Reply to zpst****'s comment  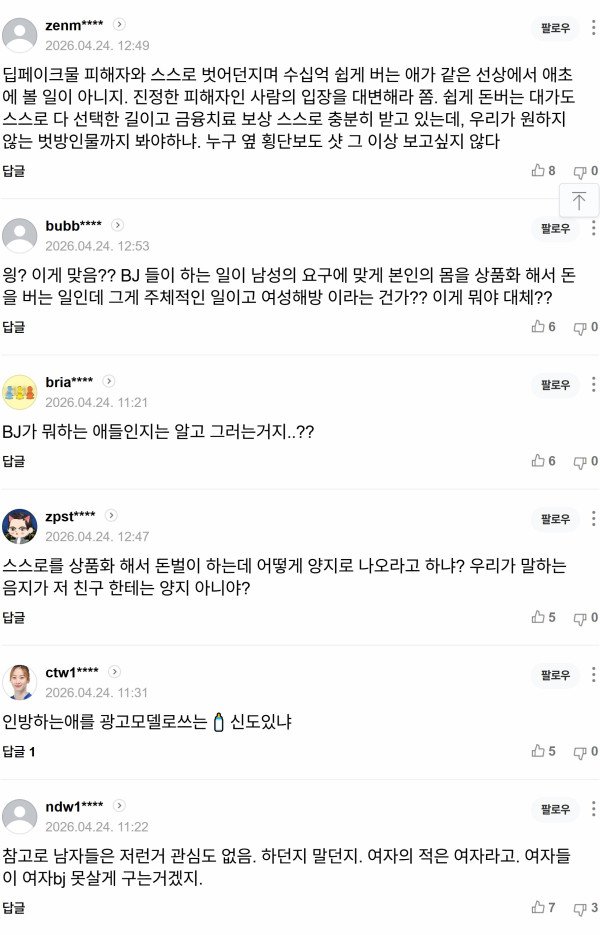pos(13,617)
